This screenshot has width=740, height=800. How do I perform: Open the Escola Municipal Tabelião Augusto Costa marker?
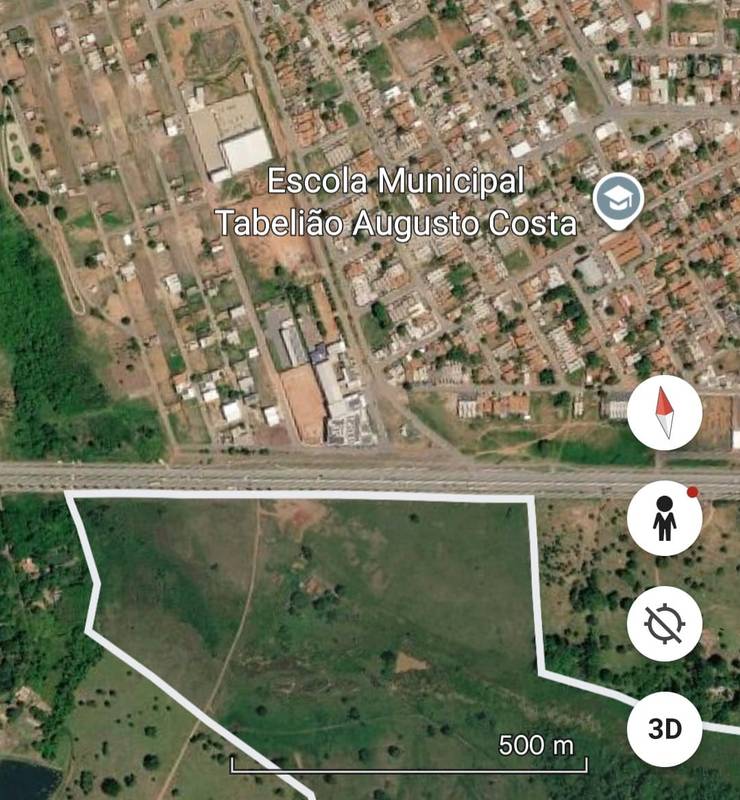[617, 200]
